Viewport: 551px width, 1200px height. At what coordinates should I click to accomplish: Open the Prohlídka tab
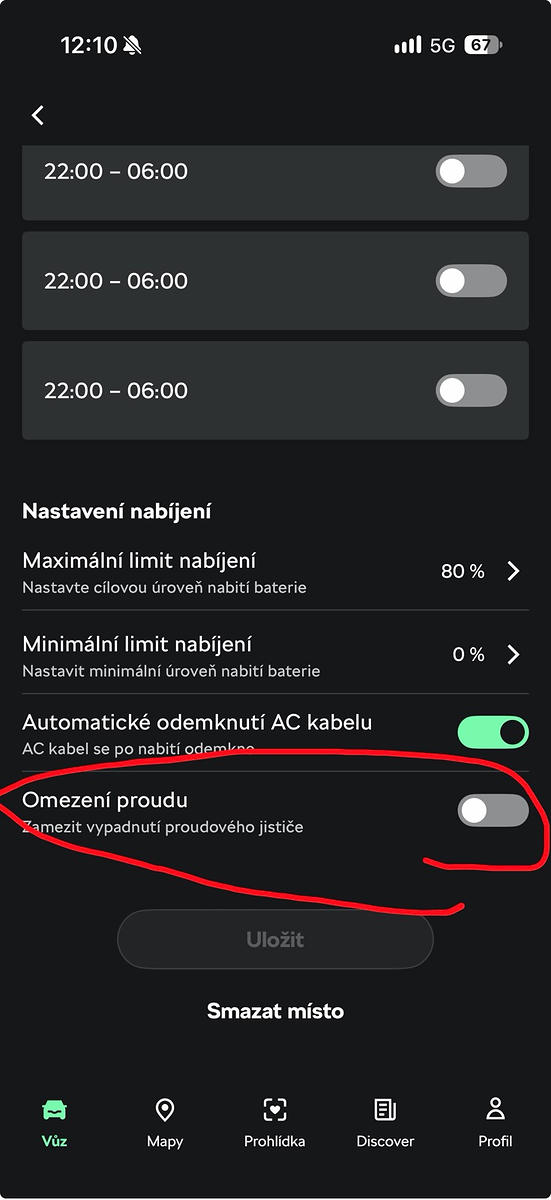click(275, 1123)
